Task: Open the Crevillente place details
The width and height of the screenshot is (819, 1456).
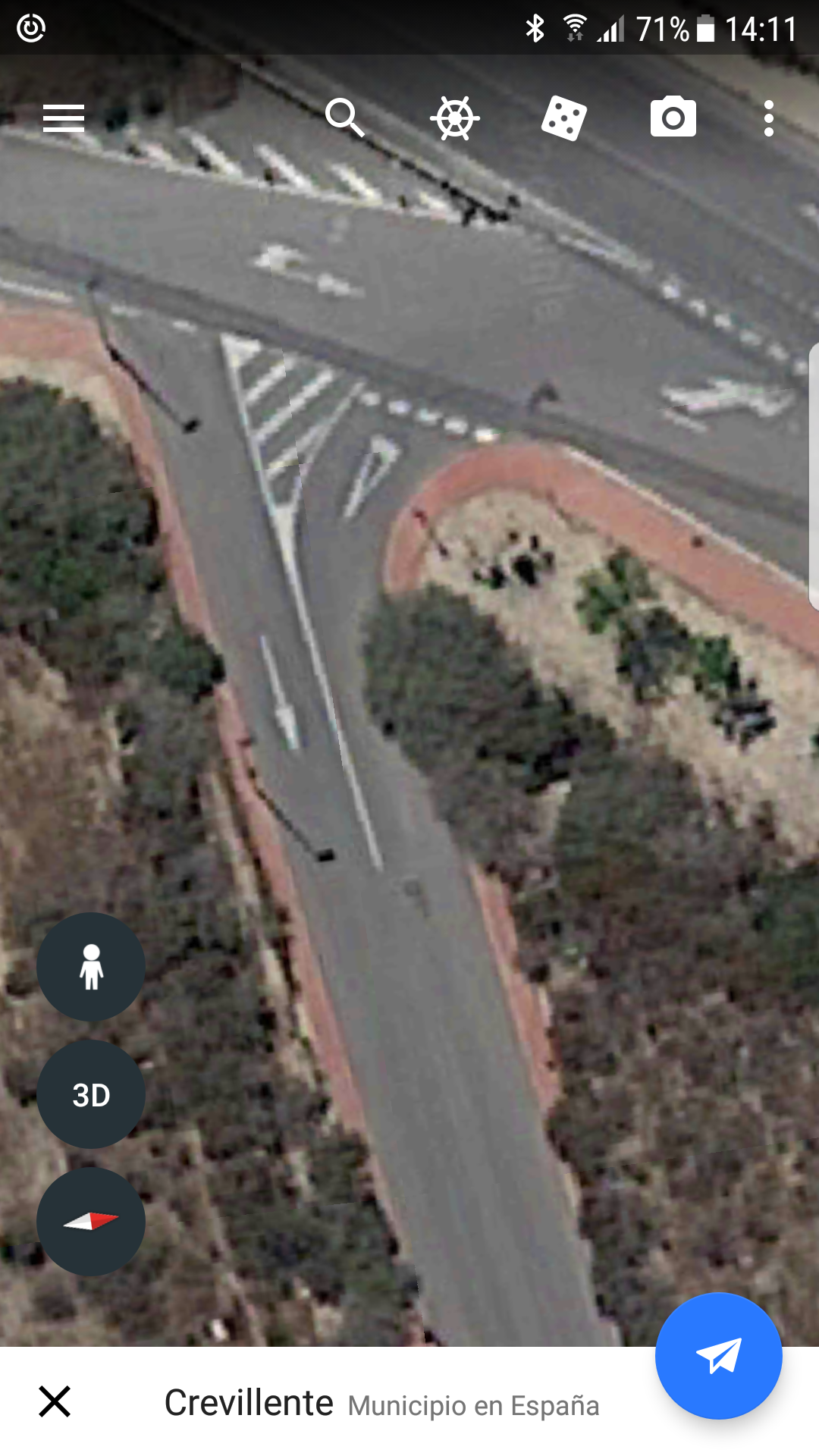Action: (x=379, y=1403)
